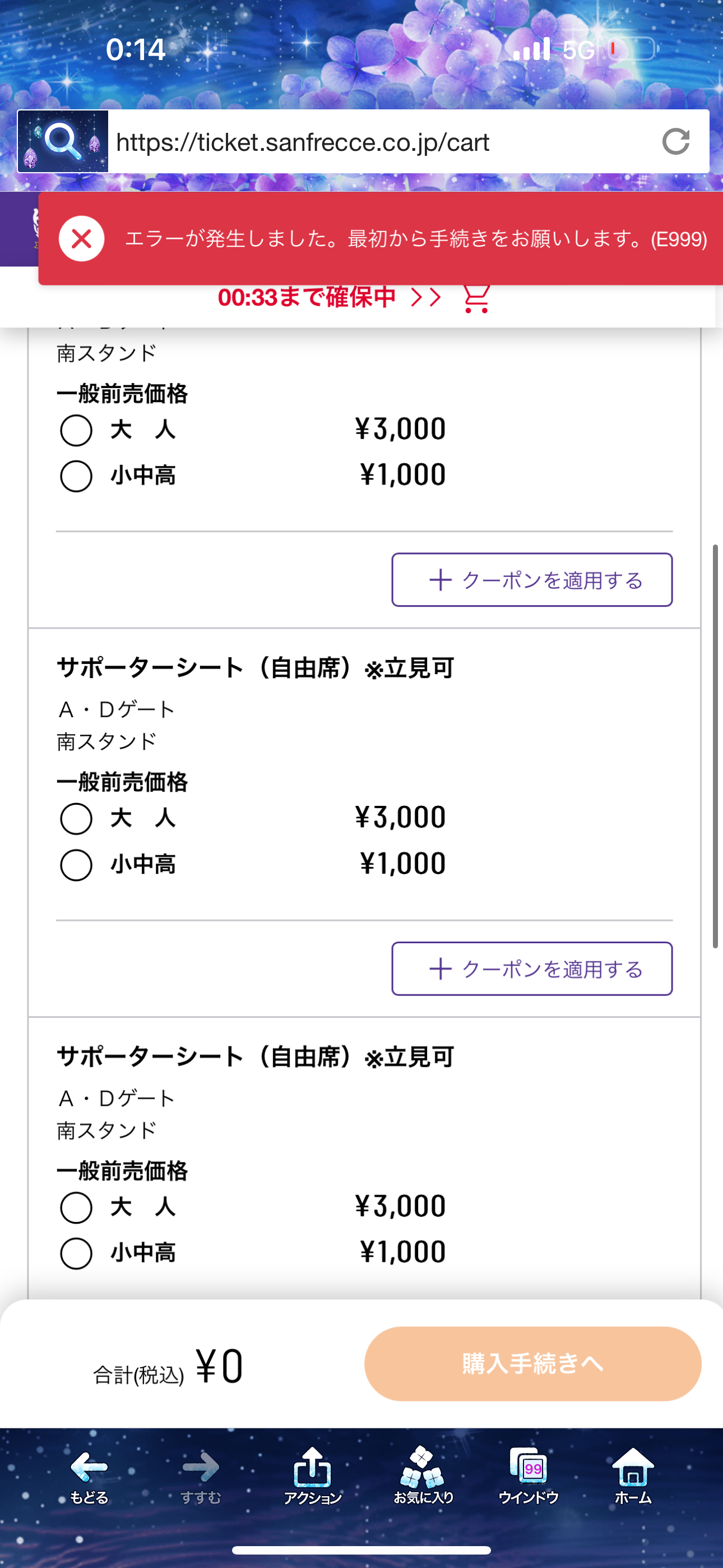
Task: Choose 小中高 in the middle サポーターシート card
Action: pyautogui.click(x=76, y=865)
